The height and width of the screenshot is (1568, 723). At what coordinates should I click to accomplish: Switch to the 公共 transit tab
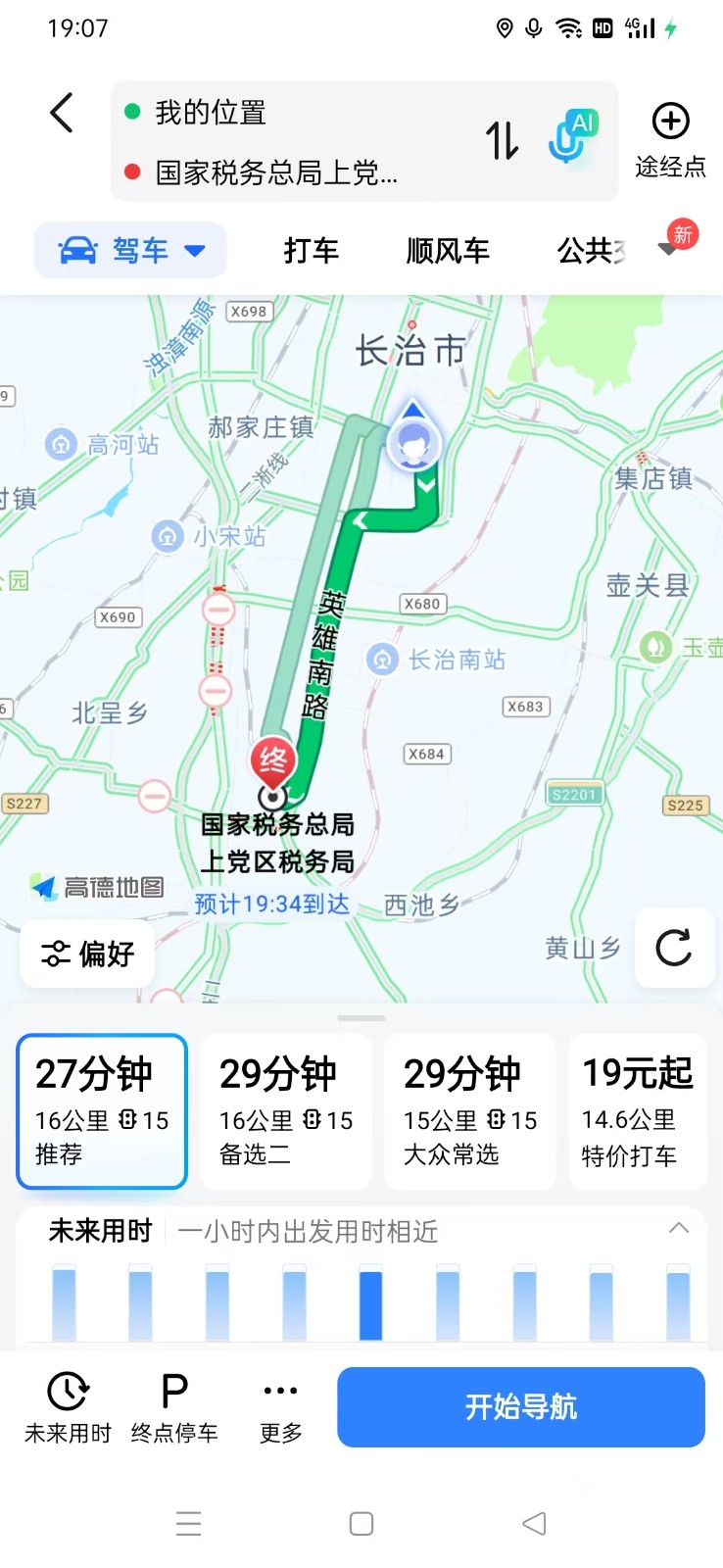point(589,251)
